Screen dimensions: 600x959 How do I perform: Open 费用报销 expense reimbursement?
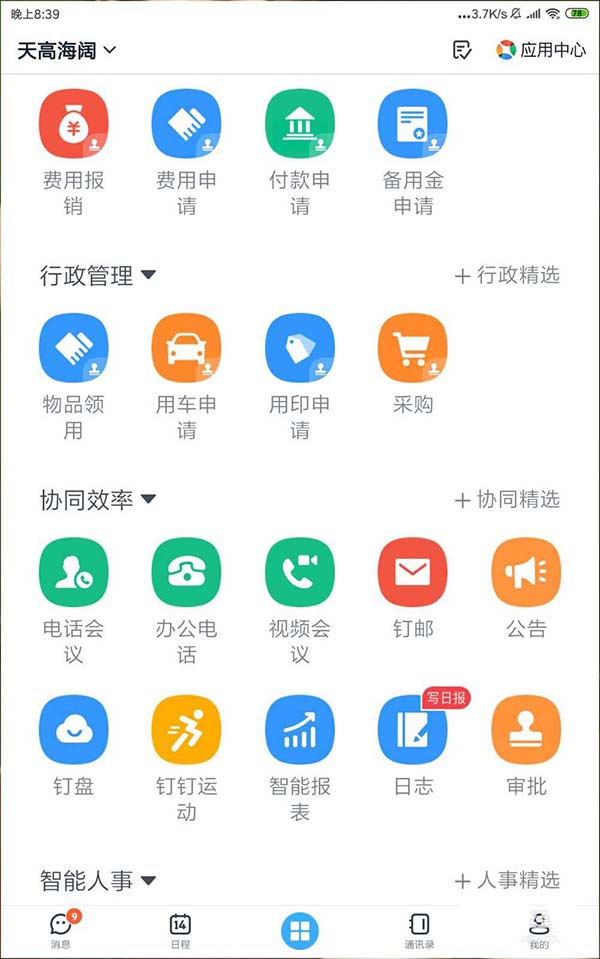click(73, 124)
